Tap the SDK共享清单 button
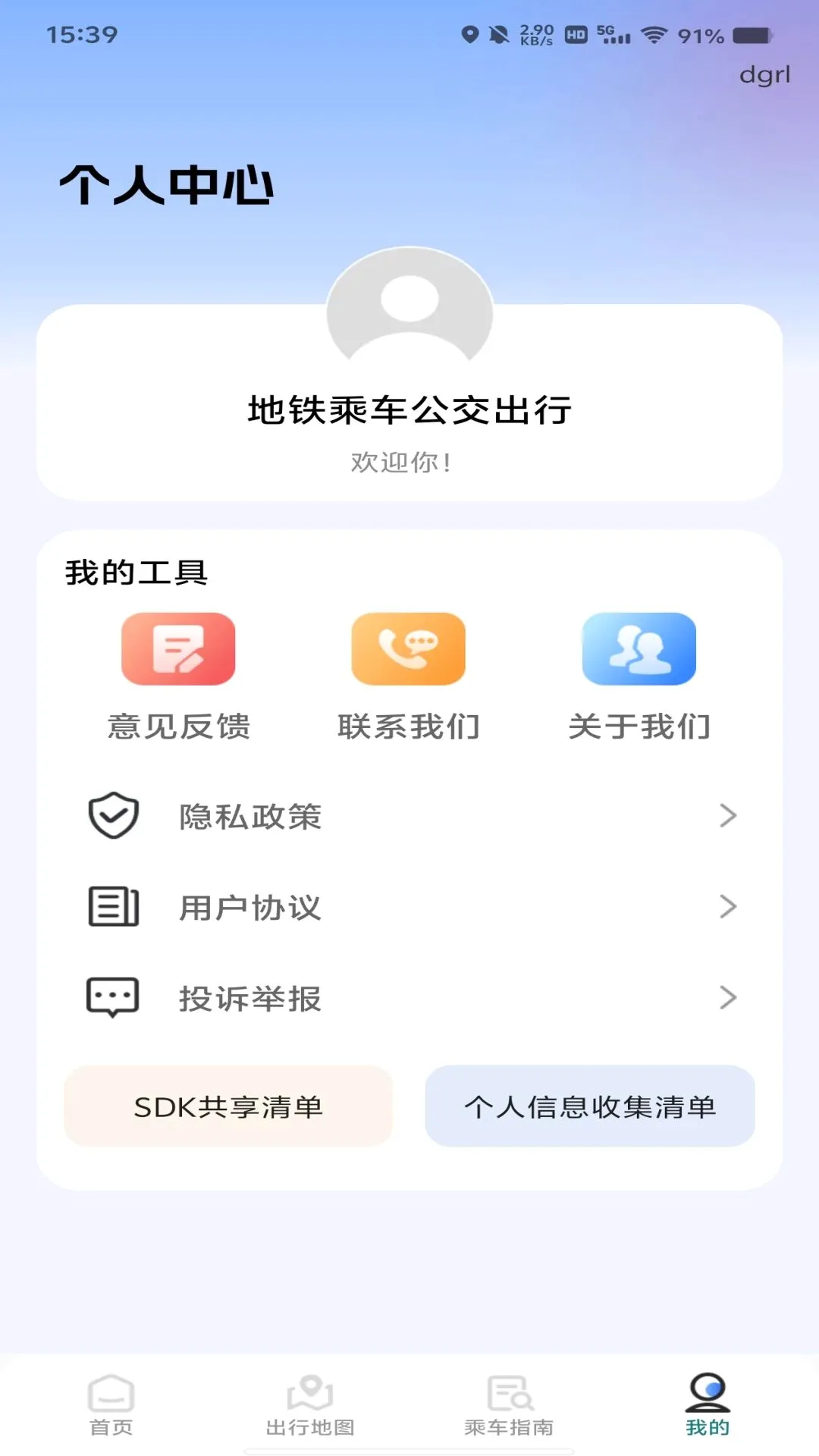Viewport: 819px width, 1456px height. click(x=228, y=1106)
